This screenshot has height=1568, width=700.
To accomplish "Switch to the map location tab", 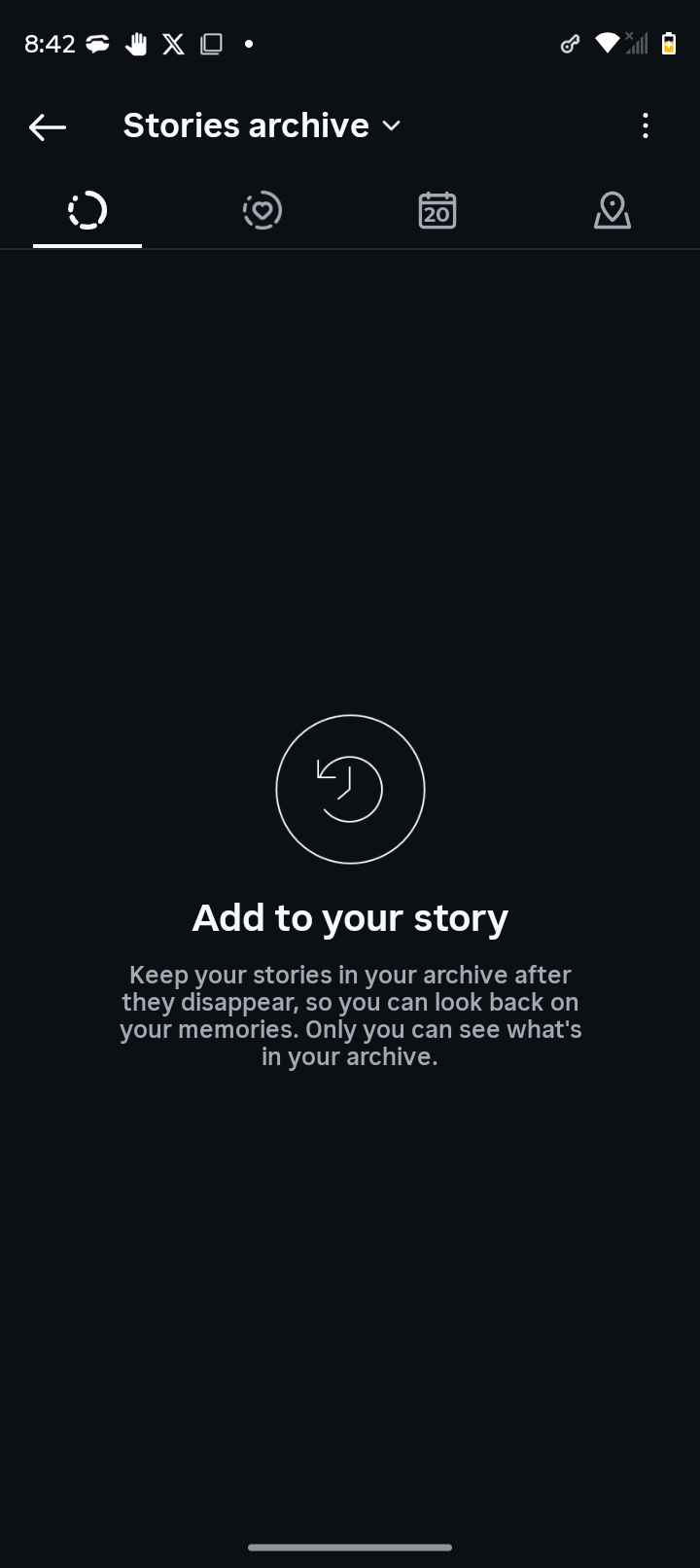I will click(x=612, y=210).
